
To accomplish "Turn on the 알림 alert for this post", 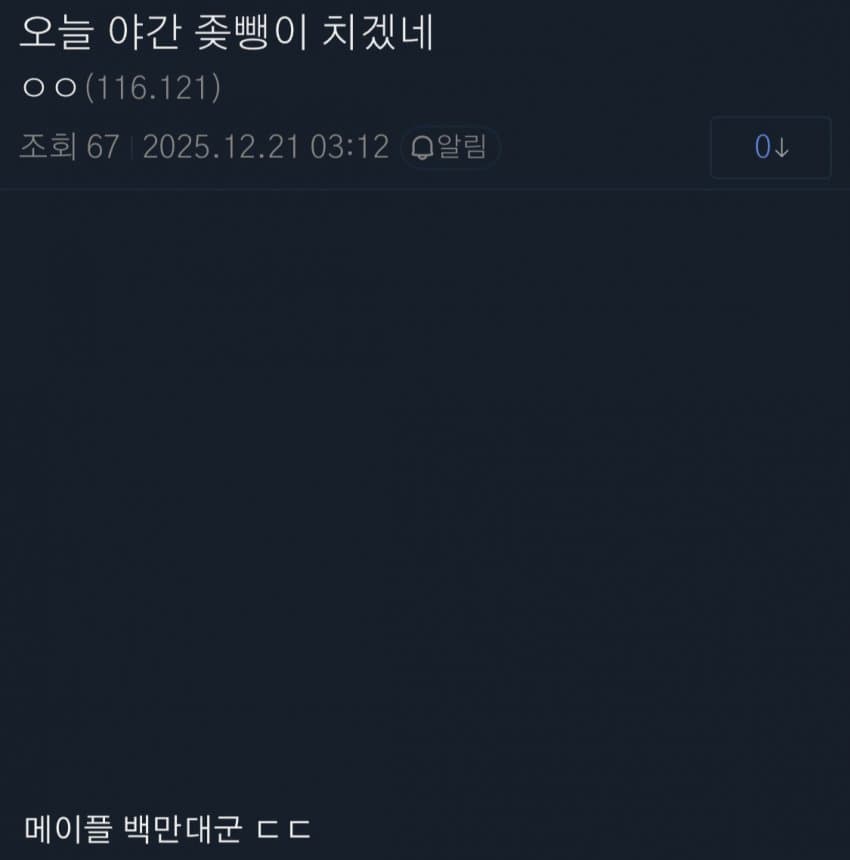I will [450, 148].
